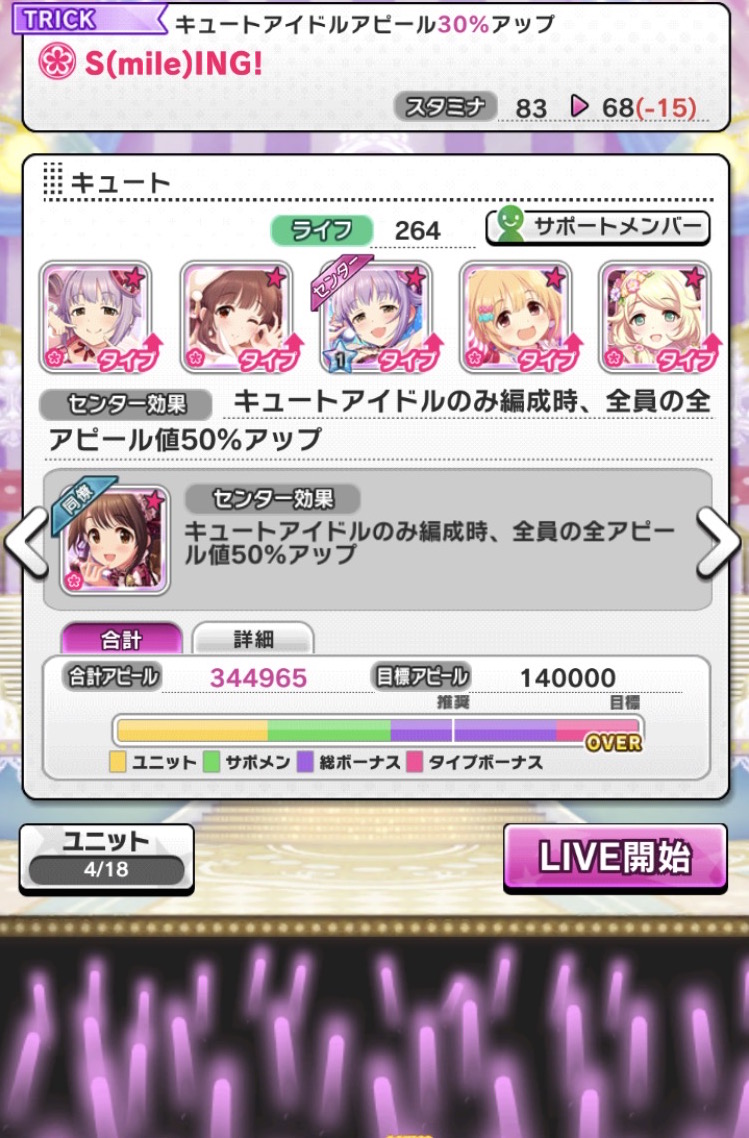Open the ユニット 4/18 unit selector
The image size is (749, 1138).
tap(106, 858)
